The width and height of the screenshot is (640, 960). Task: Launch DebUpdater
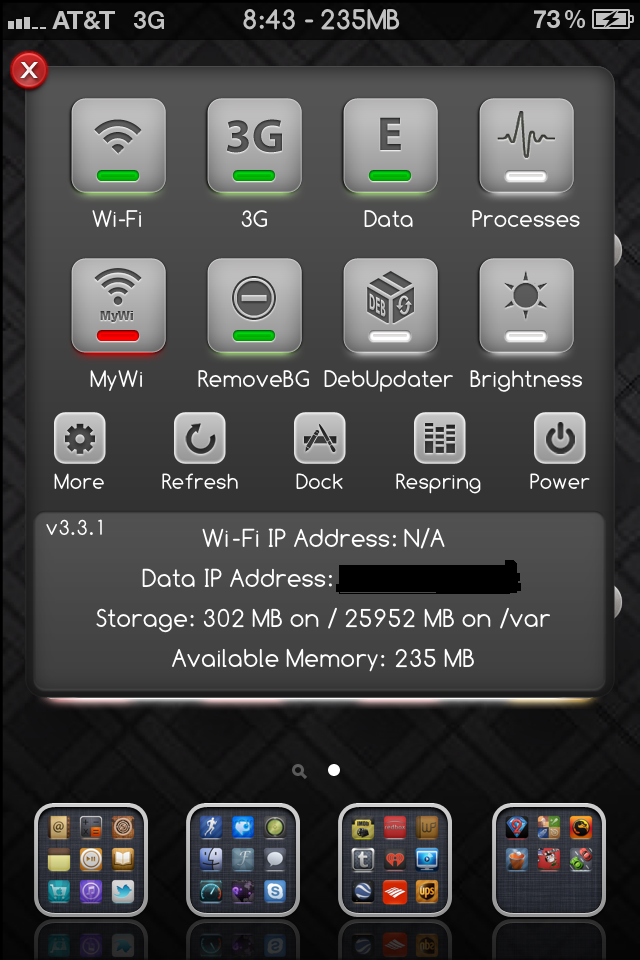click(390, 306)
